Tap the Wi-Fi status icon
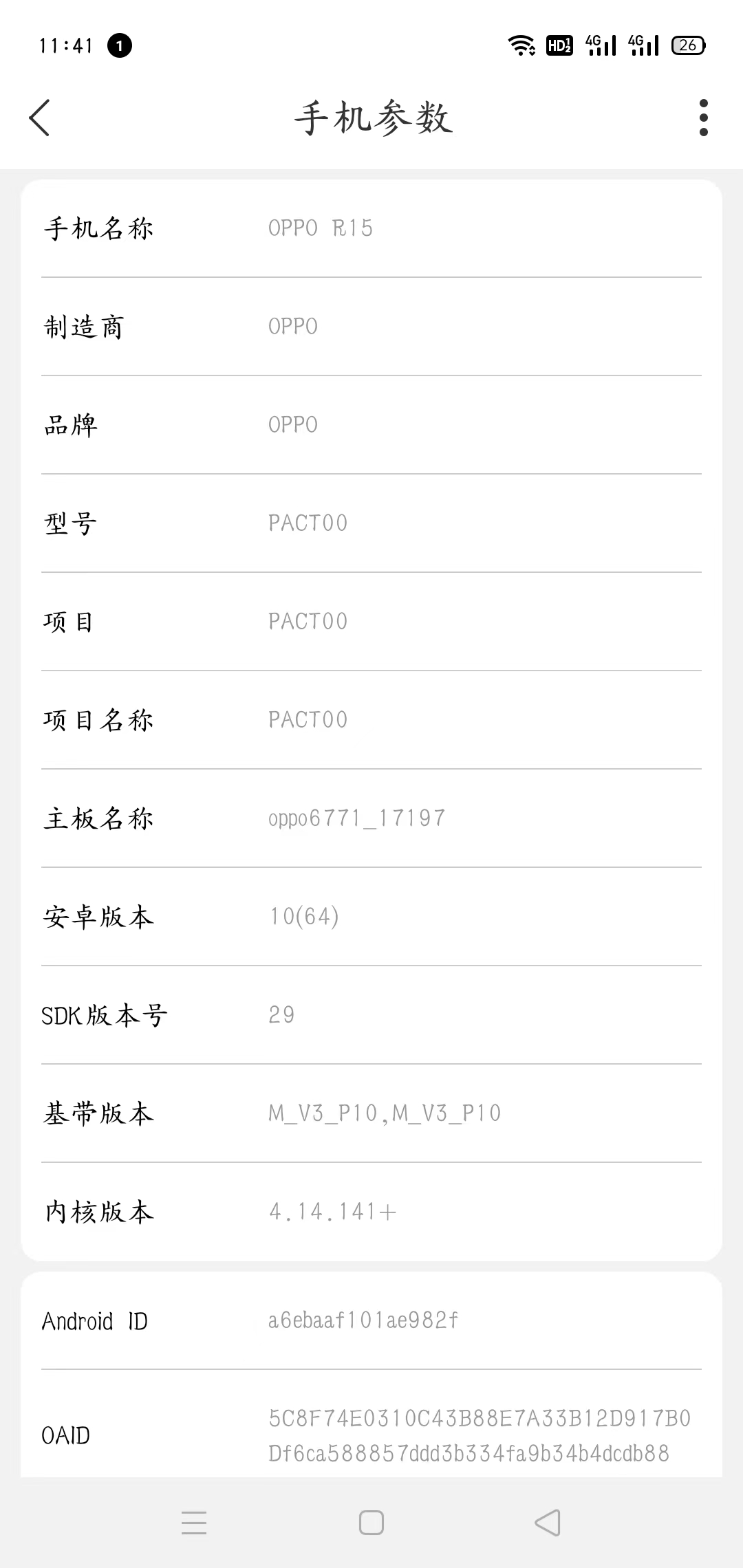The image size is (743, 1568). 522,43
